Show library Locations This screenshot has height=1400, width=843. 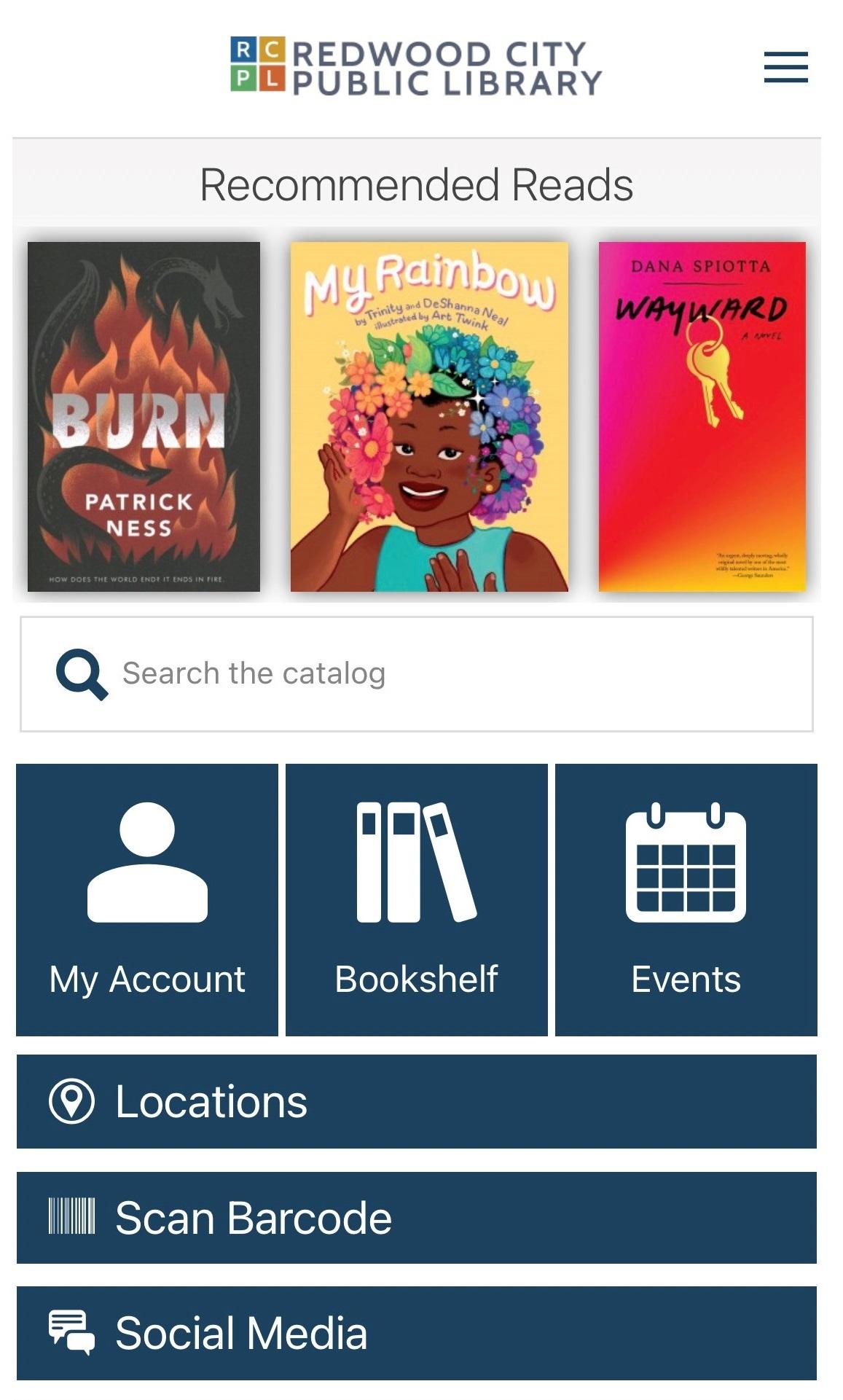click(416, 1100)
